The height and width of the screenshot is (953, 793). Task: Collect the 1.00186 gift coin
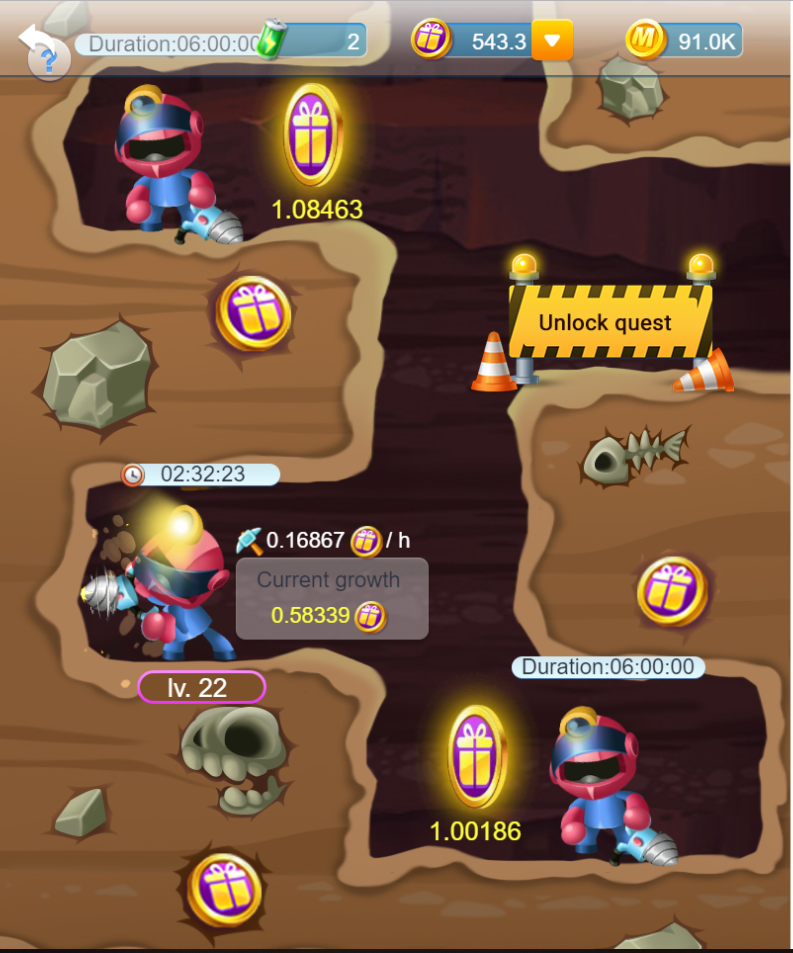(x=477, y=757)
